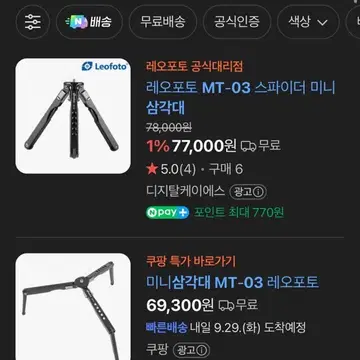Open 미니삼각대 MT-03 레오포토 listing

[x=232, y=282]
